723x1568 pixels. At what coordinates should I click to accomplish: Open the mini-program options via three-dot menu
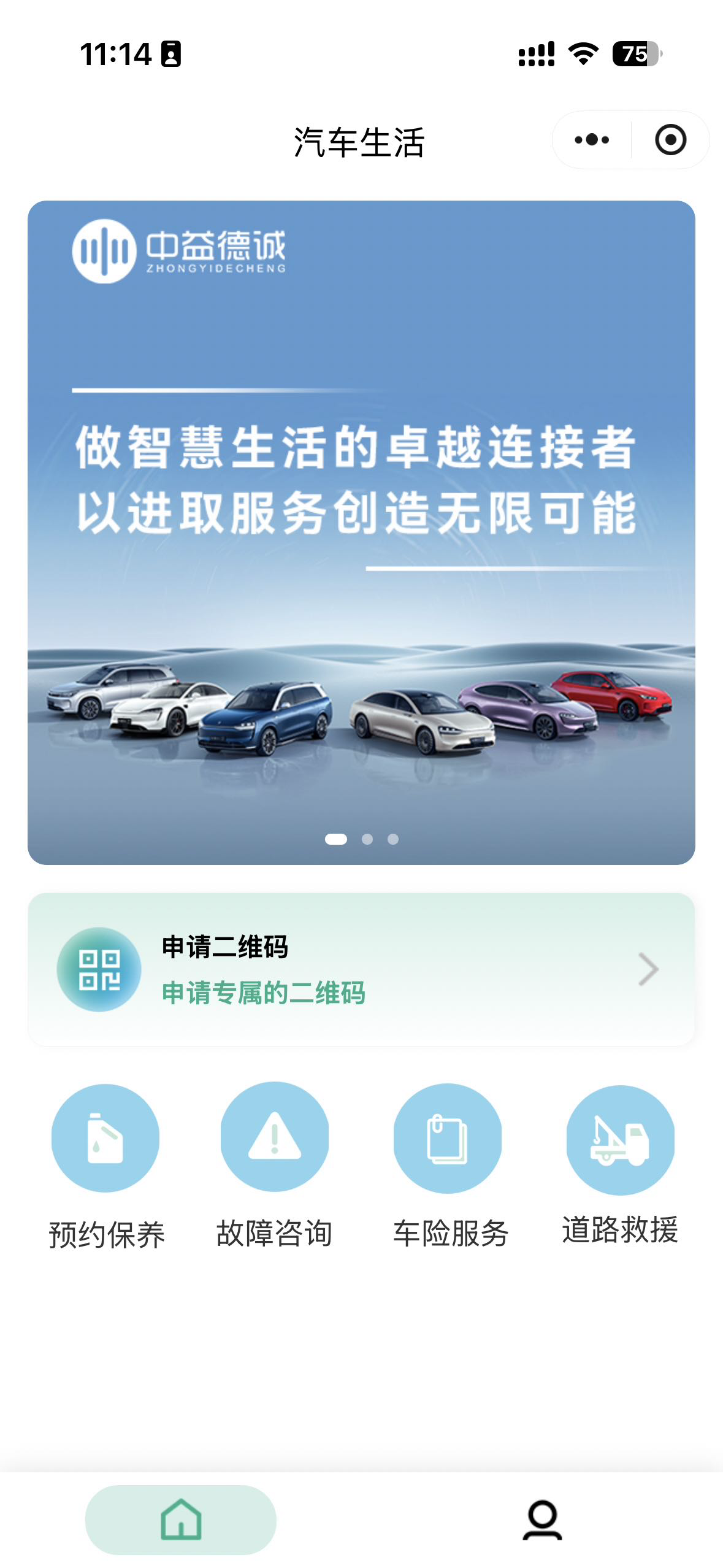[x=591, y=140]
